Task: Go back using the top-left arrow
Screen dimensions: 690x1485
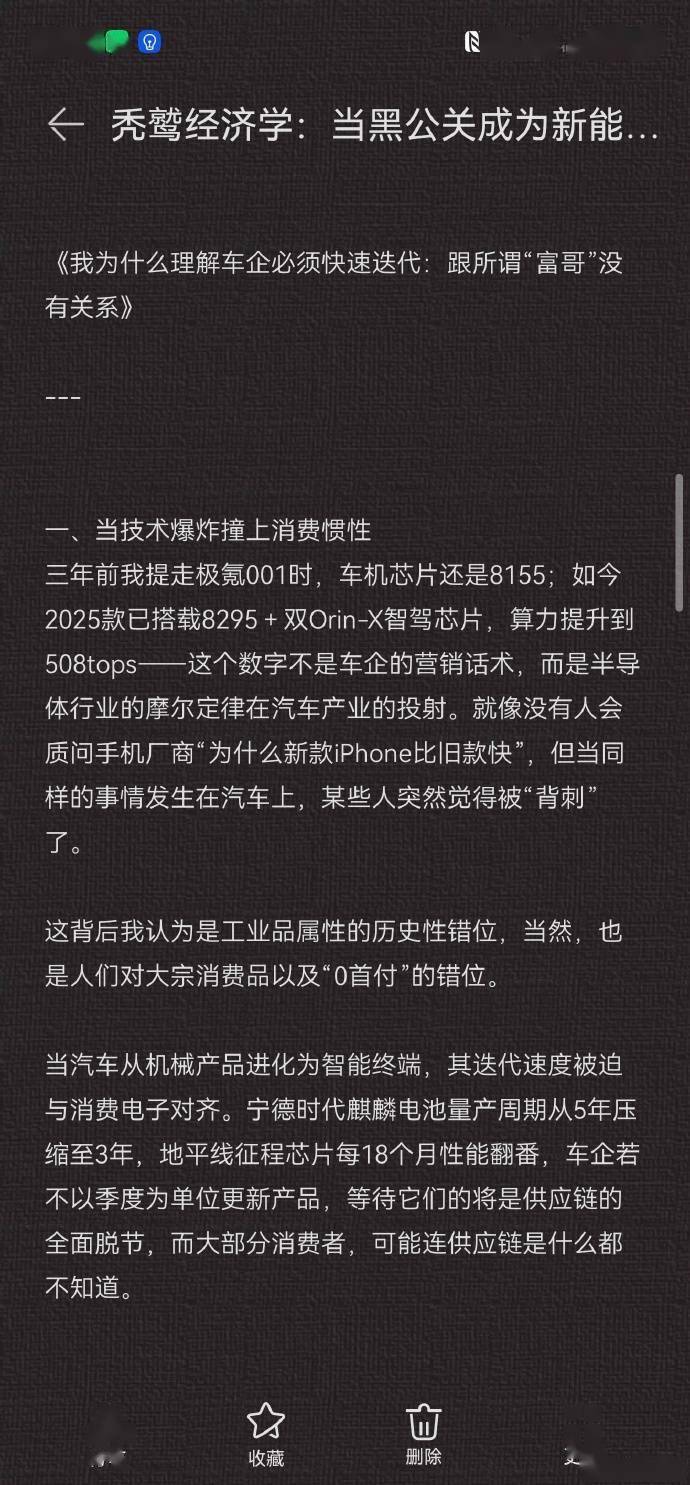Action: [65, 125]
